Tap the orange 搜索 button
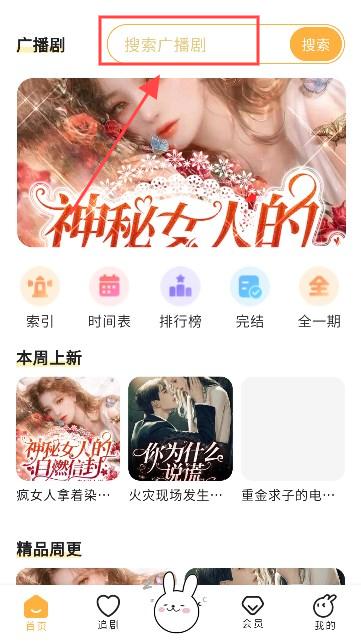 (316, 44)
